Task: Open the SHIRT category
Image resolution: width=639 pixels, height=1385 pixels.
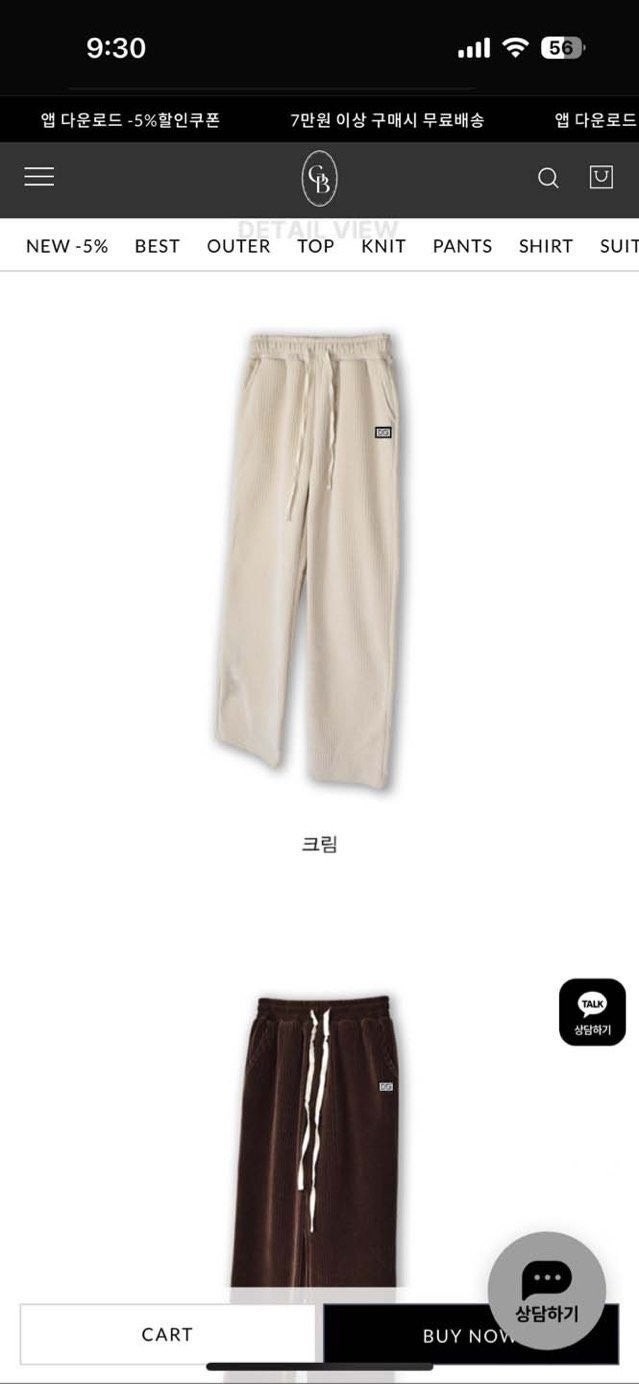Action: click(545, 246)
